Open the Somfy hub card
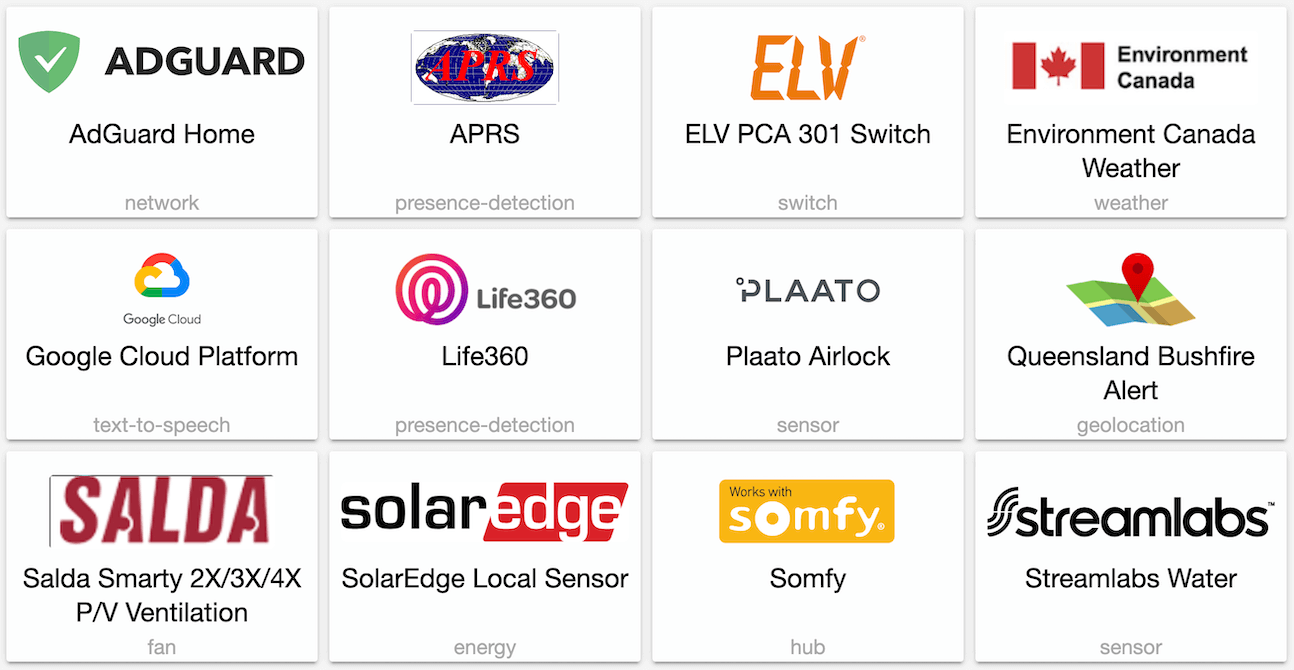The height and width of the screenshot is (670, 1294). (x=808, y=578)
